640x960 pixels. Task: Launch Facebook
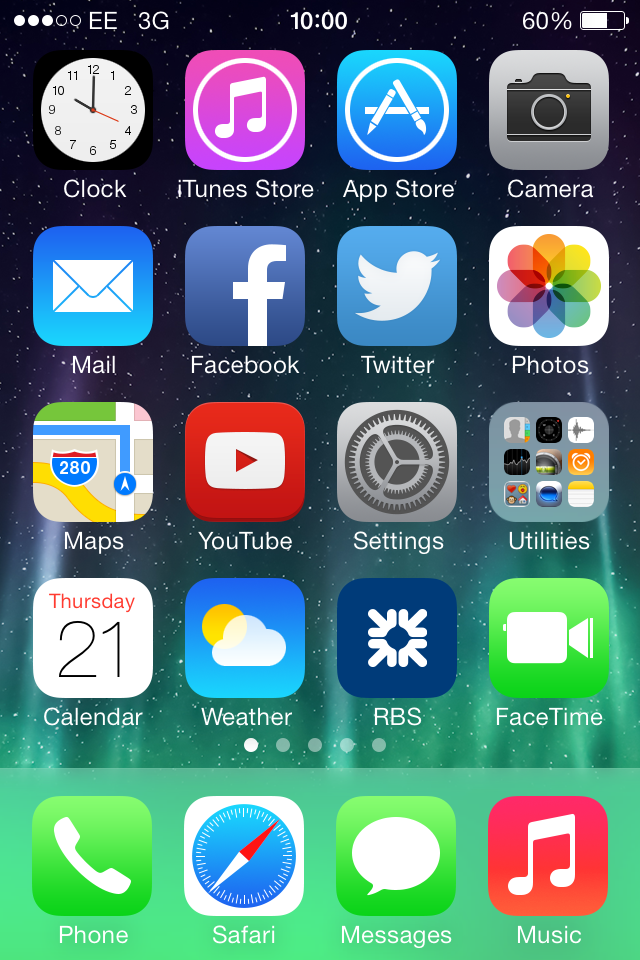coord(245,286)
